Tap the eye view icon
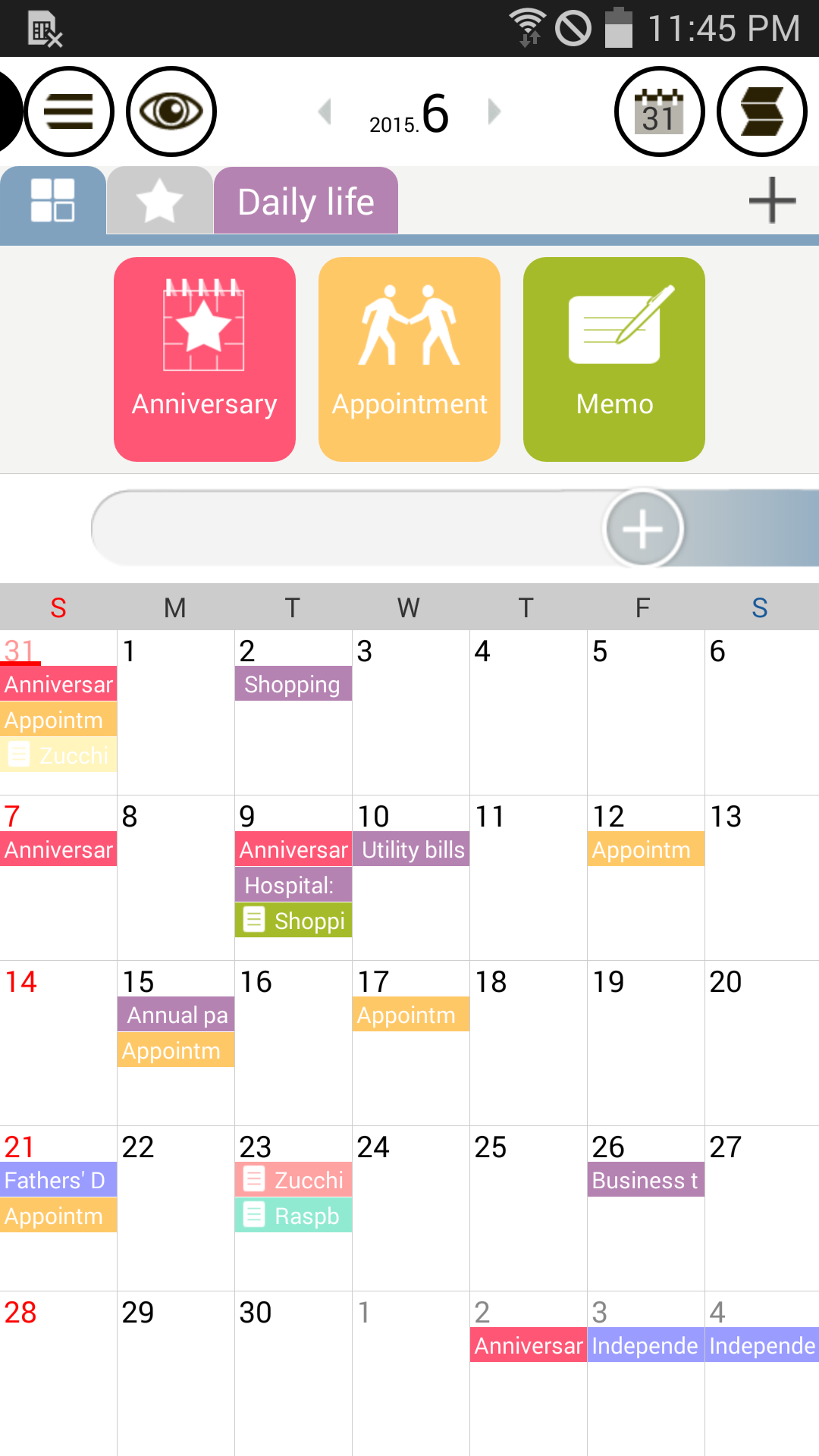This screenshot has width=819, height=1456. [x=171, y=111]
